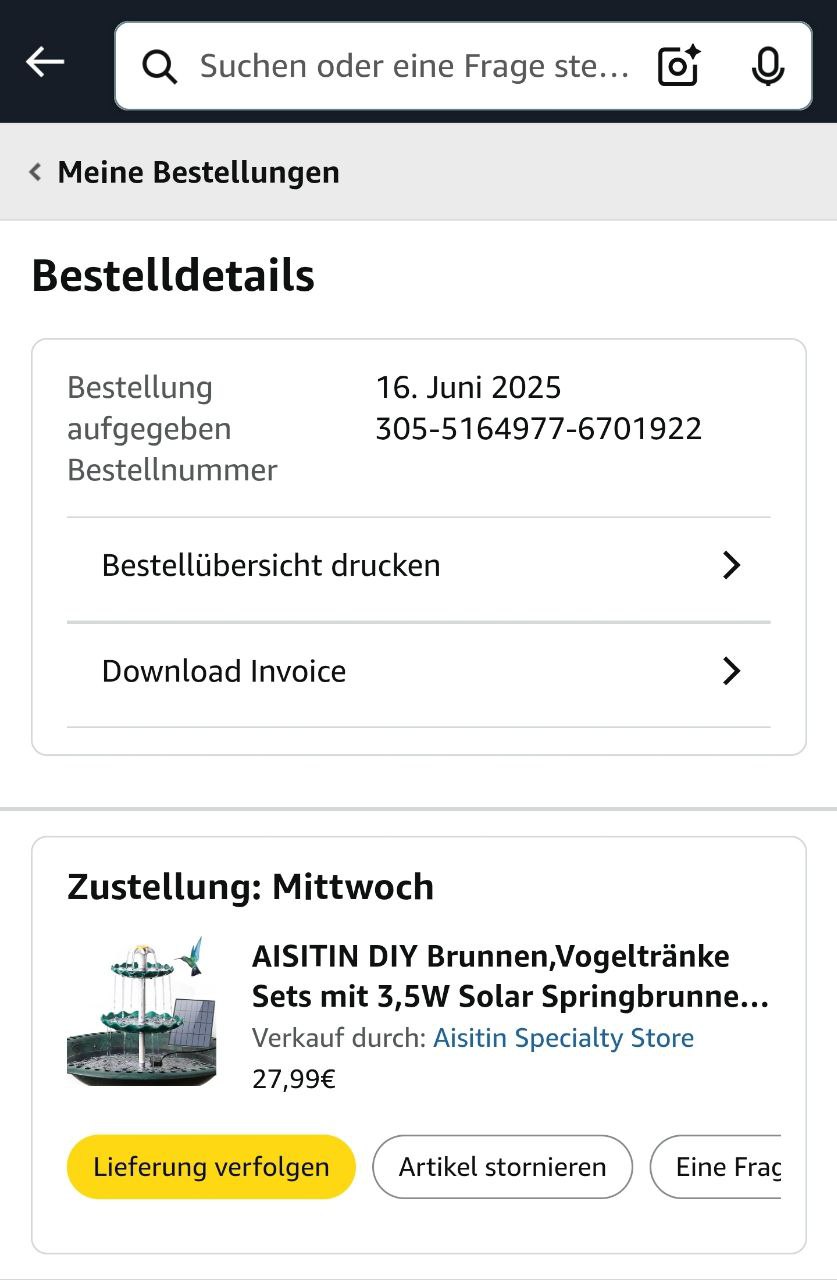
Task: Track the delivery via Lieferung verfolgen
Action: [211, 1167]
